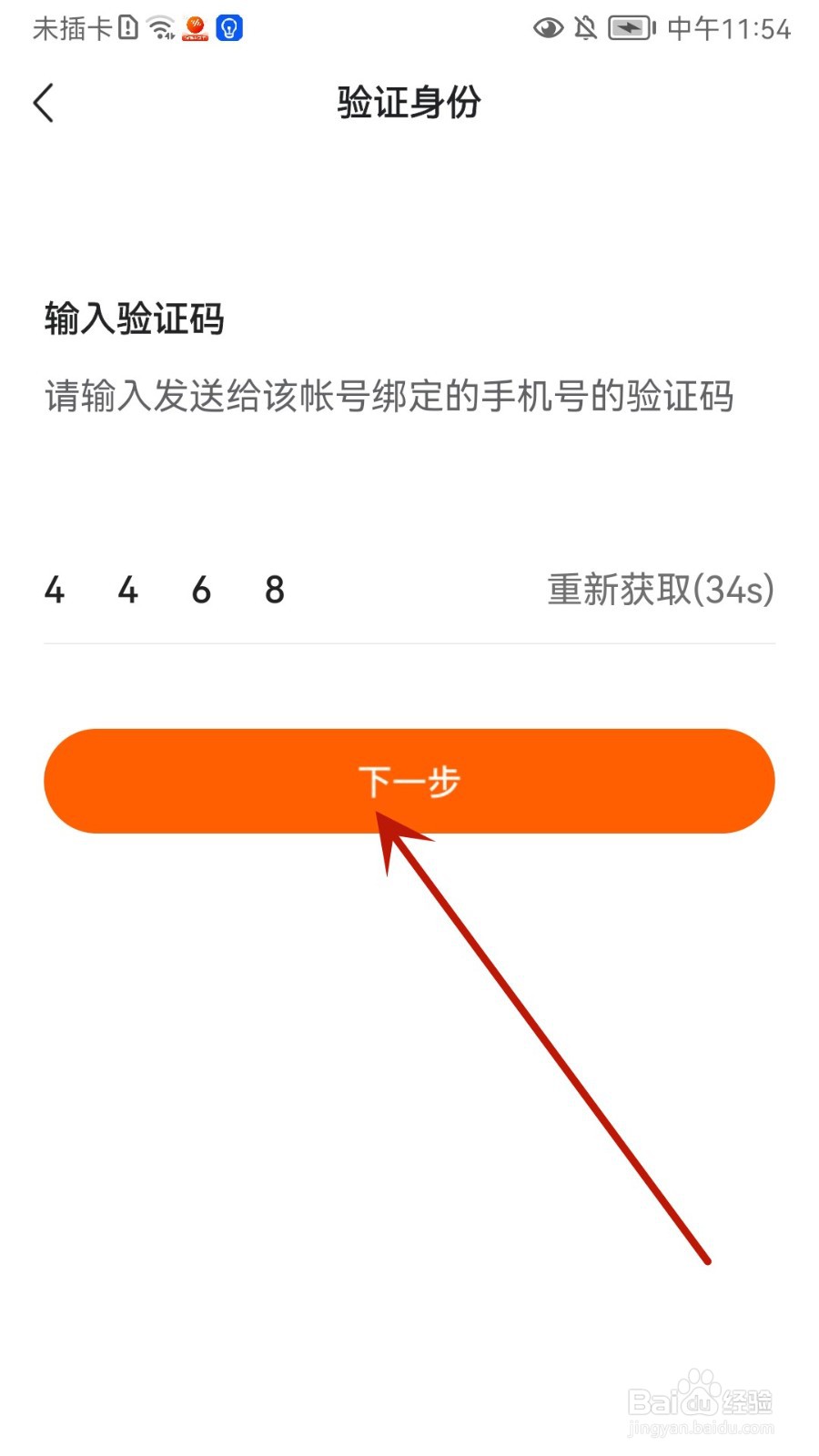Tap the muted notifications bell icon
819x1456 pixels.
click(585, 28)
